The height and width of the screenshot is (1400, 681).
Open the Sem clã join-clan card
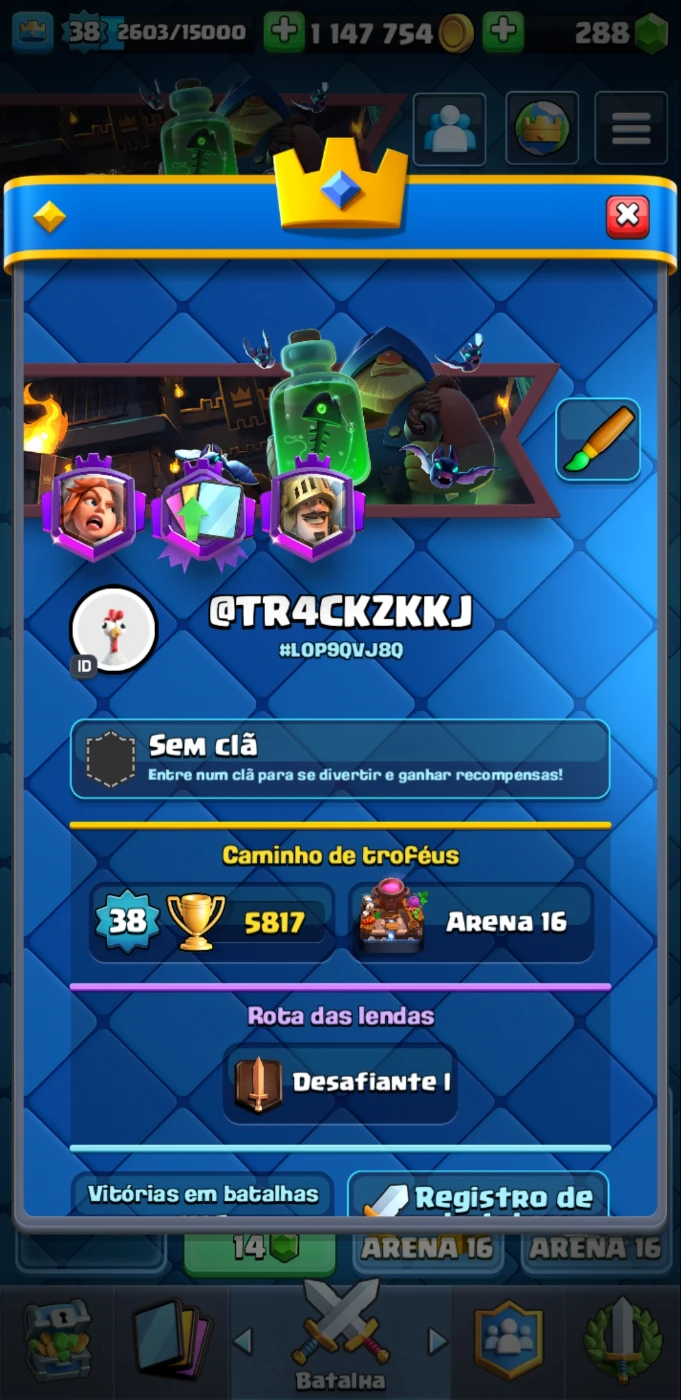coord(340,759)
